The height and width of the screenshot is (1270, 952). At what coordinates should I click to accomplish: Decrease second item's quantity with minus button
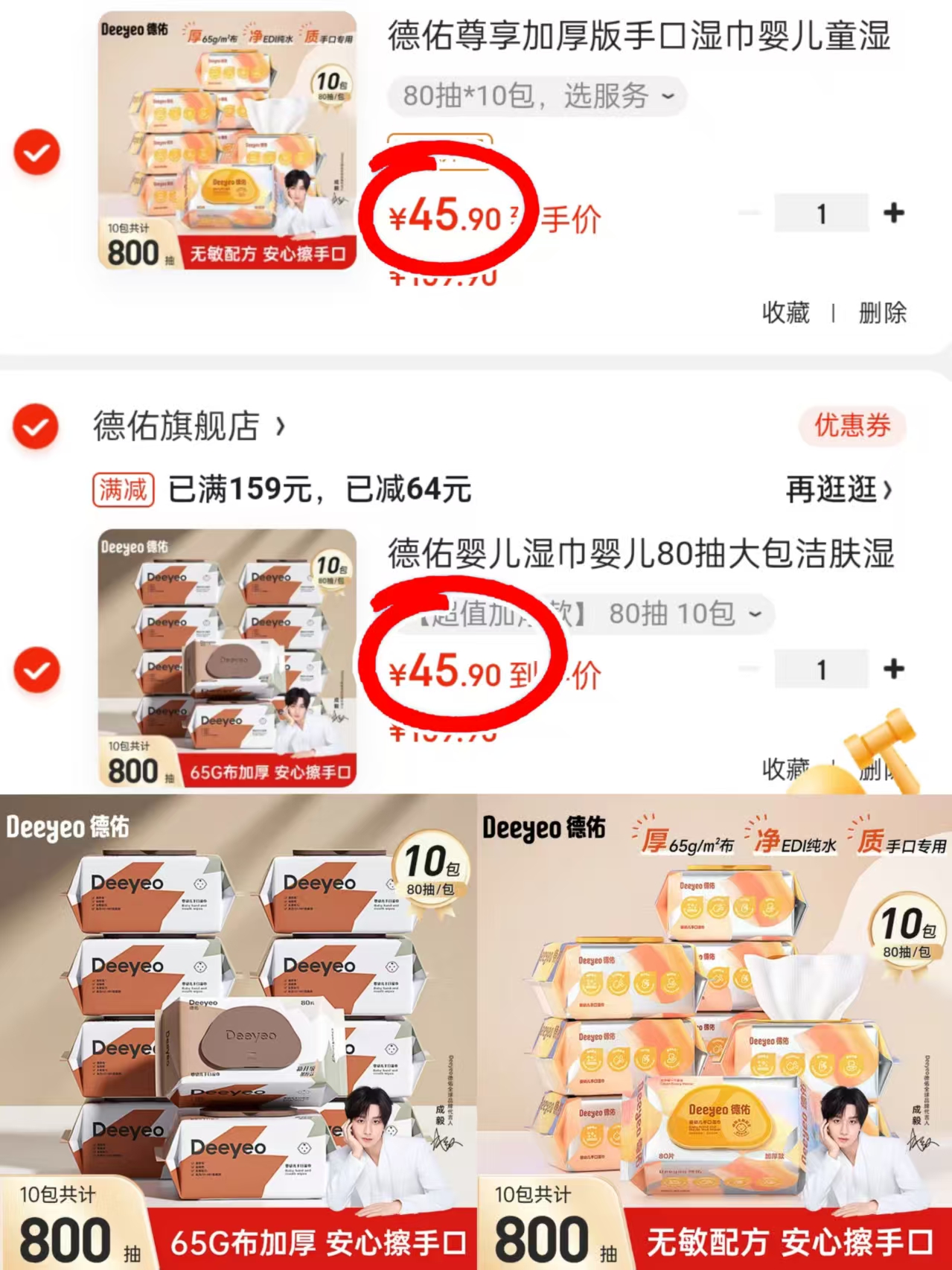point(748,670)
